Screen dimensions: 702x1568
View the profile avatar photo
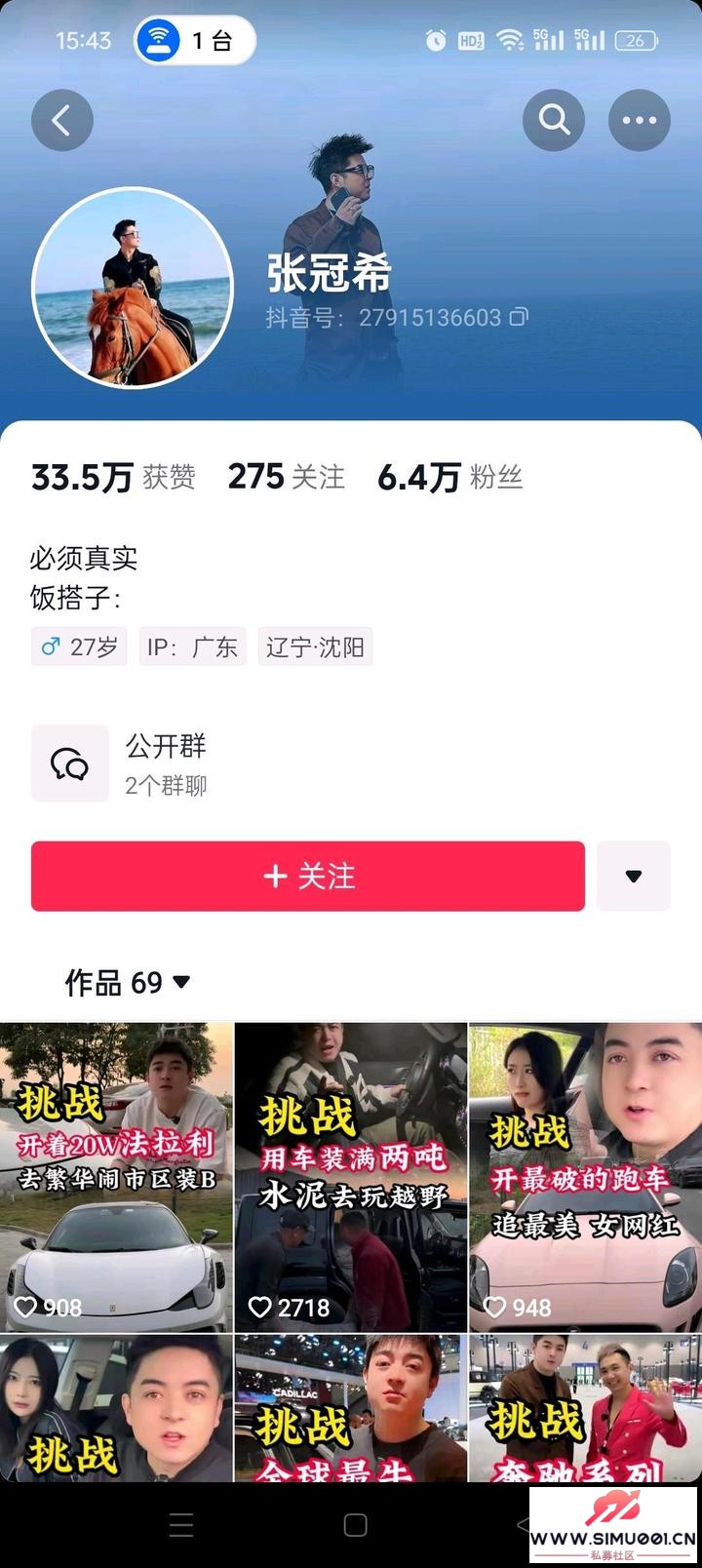coord(133,288)
